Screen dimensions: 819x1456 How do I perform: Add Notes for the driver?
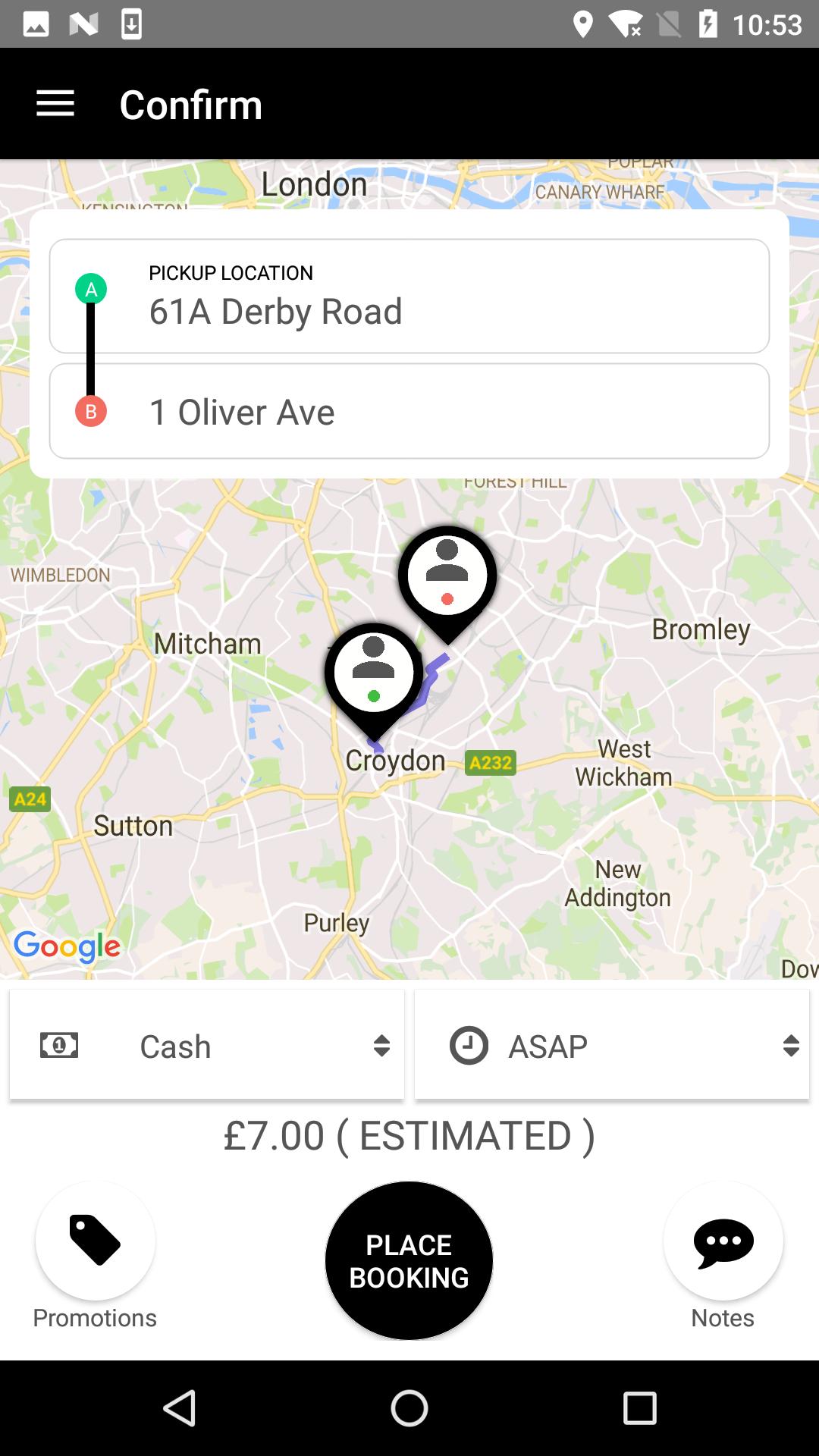pos(723,1241)
